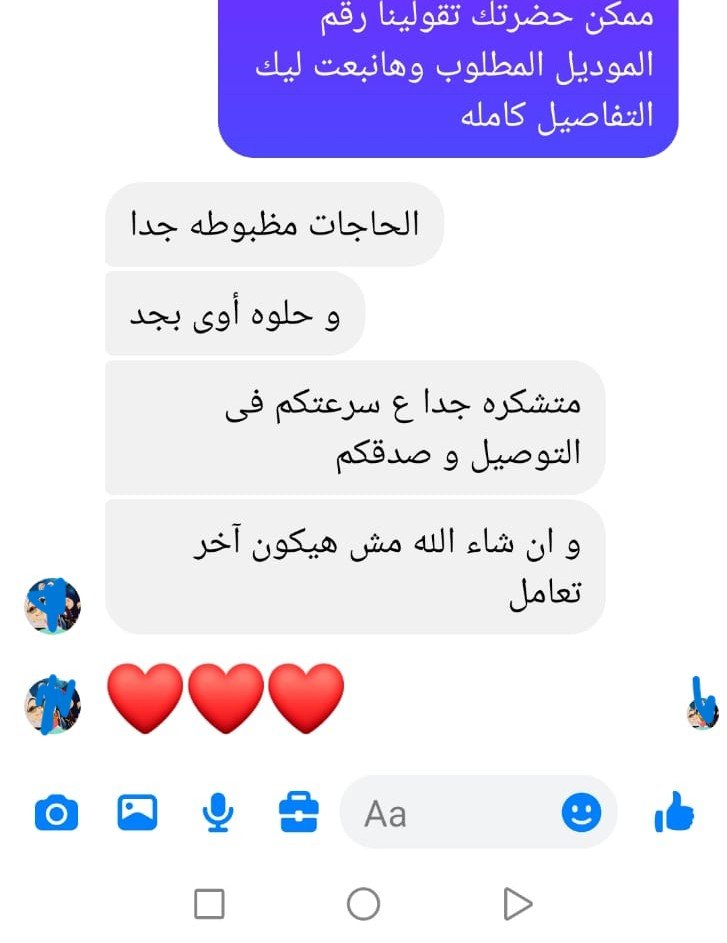
Task: Send a thumbs-up like
Action: tap(675, 812)
